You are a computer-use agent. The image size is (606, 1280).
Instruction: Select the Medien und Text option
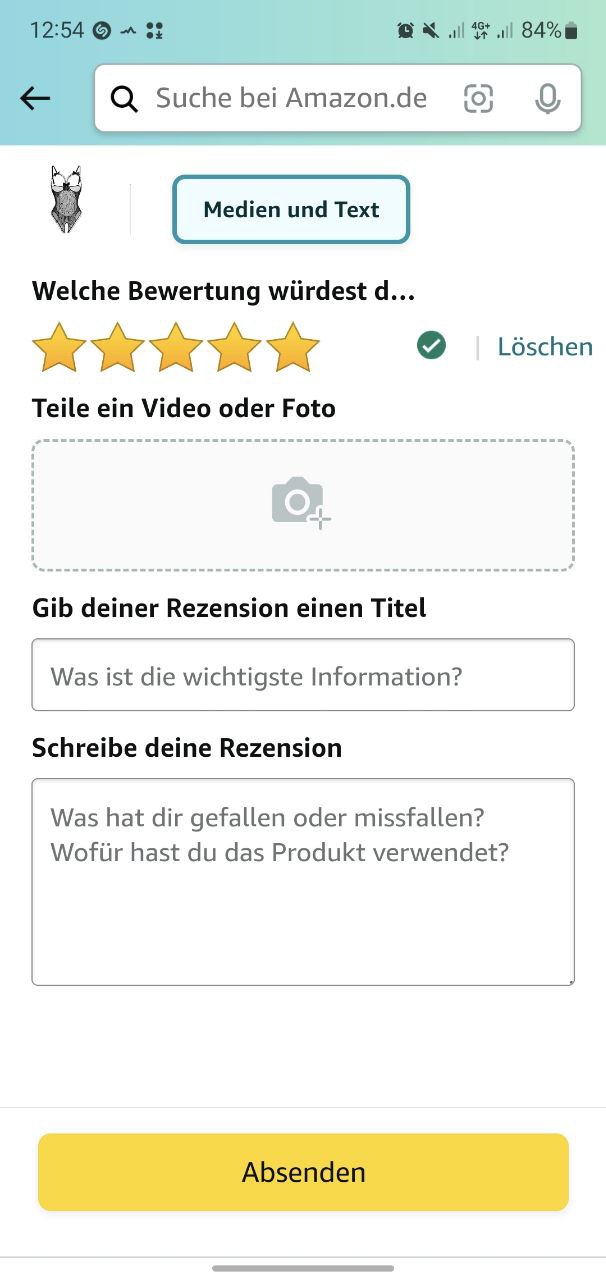click(291, 210)
